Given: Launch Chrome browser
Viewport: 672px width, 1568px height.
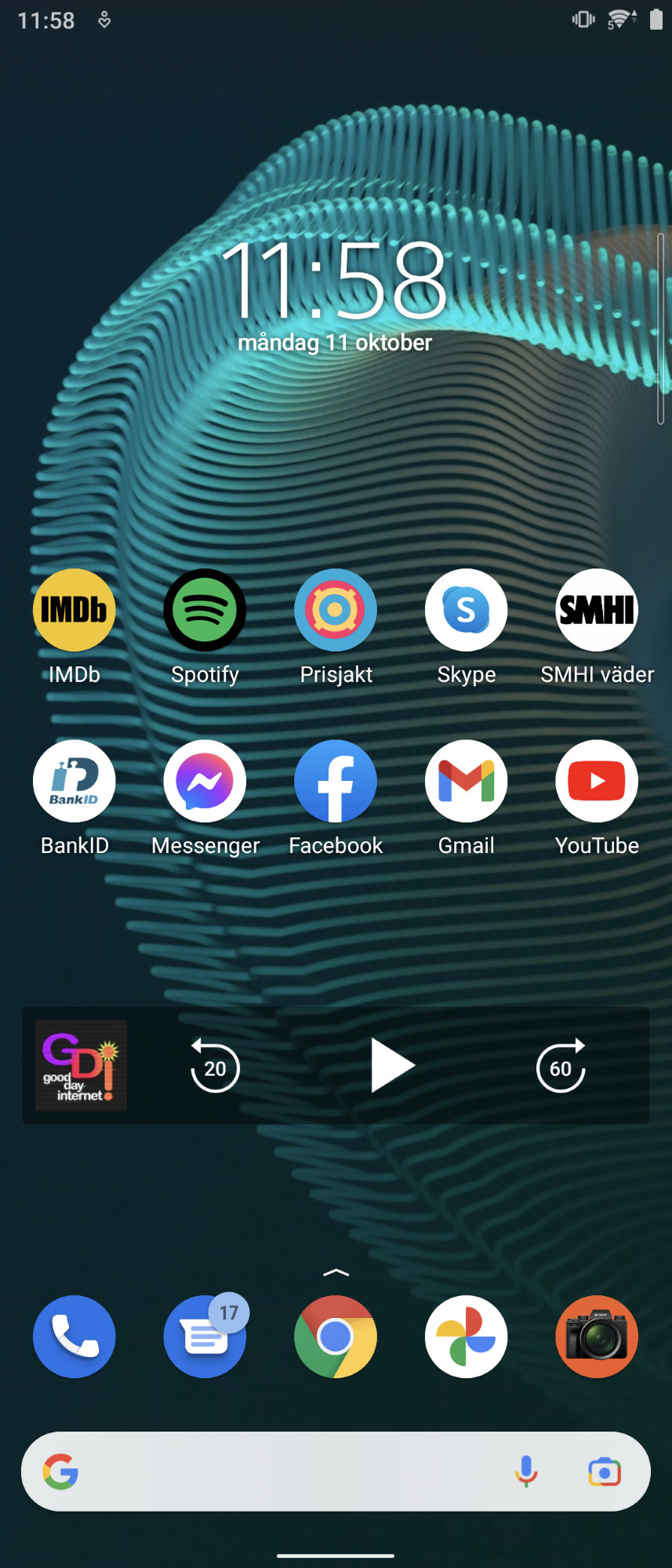Looking at the screenshot, I should click(x=336, y=1336).
